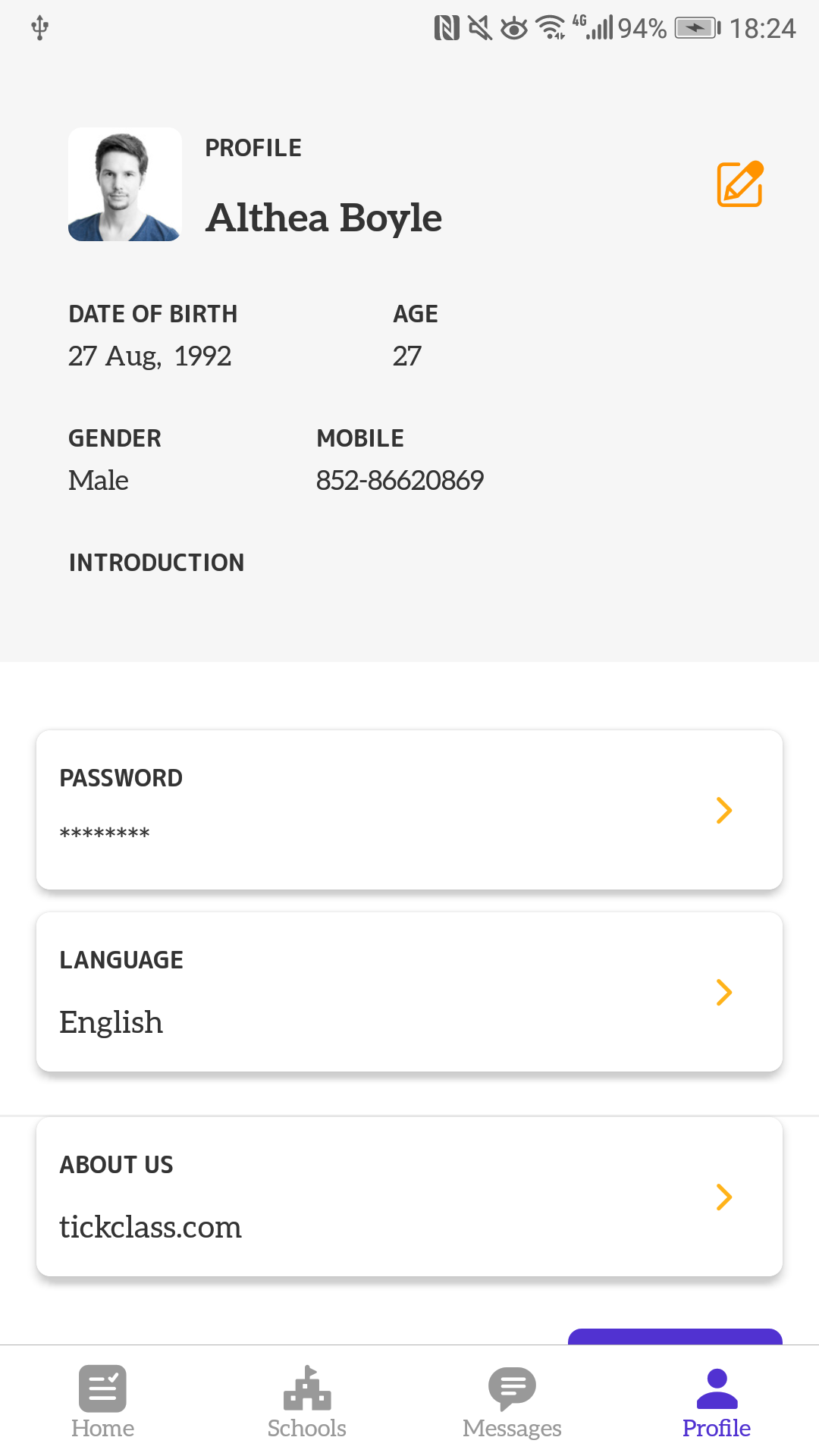Select the Profile tab
This screenshot has height=1456, width=819.
tap(717, 1402)
